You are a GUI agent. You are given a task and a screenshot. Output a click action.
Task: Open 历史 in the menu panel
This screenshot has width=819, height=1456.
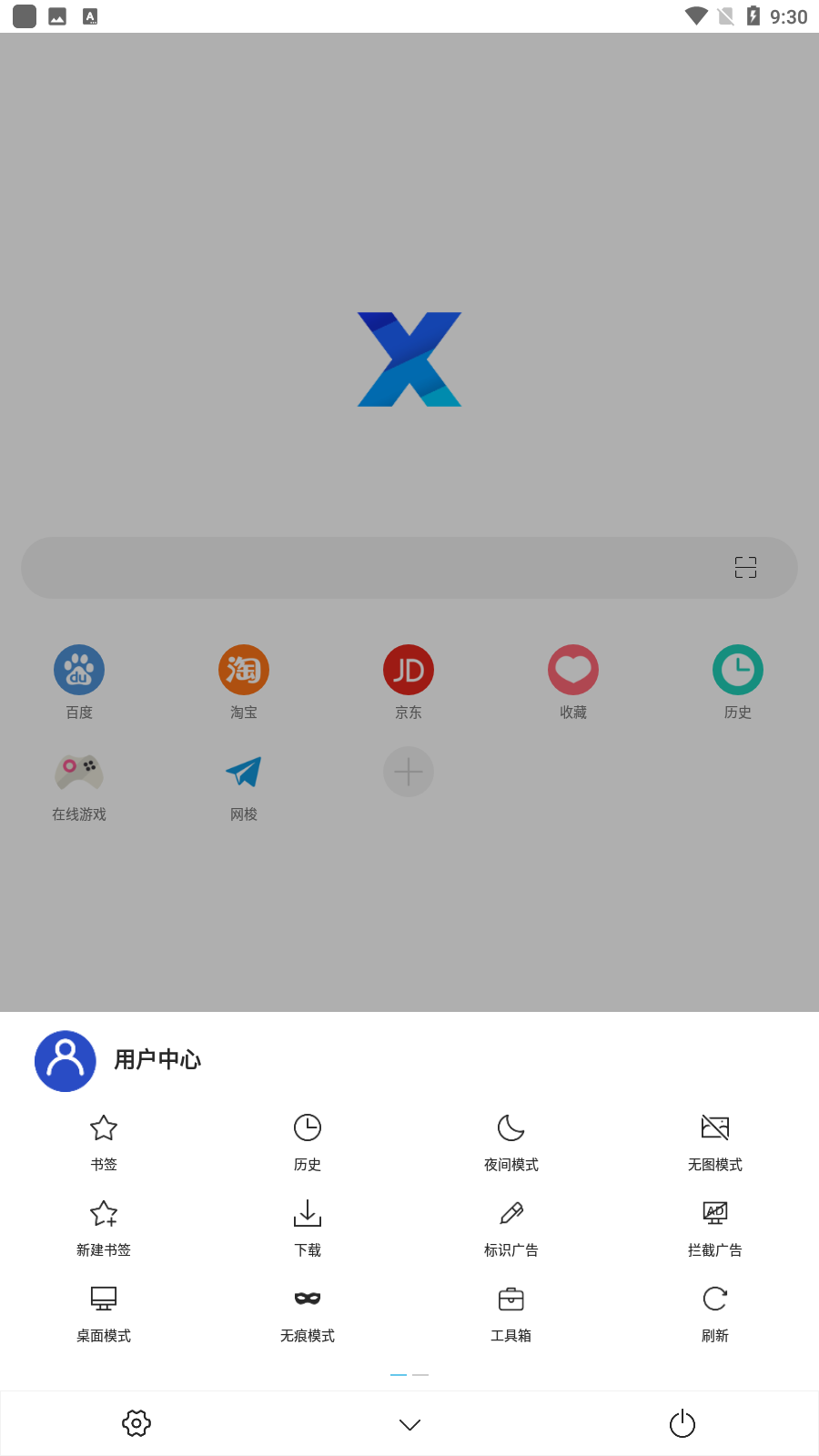[x=308, y=1143]
